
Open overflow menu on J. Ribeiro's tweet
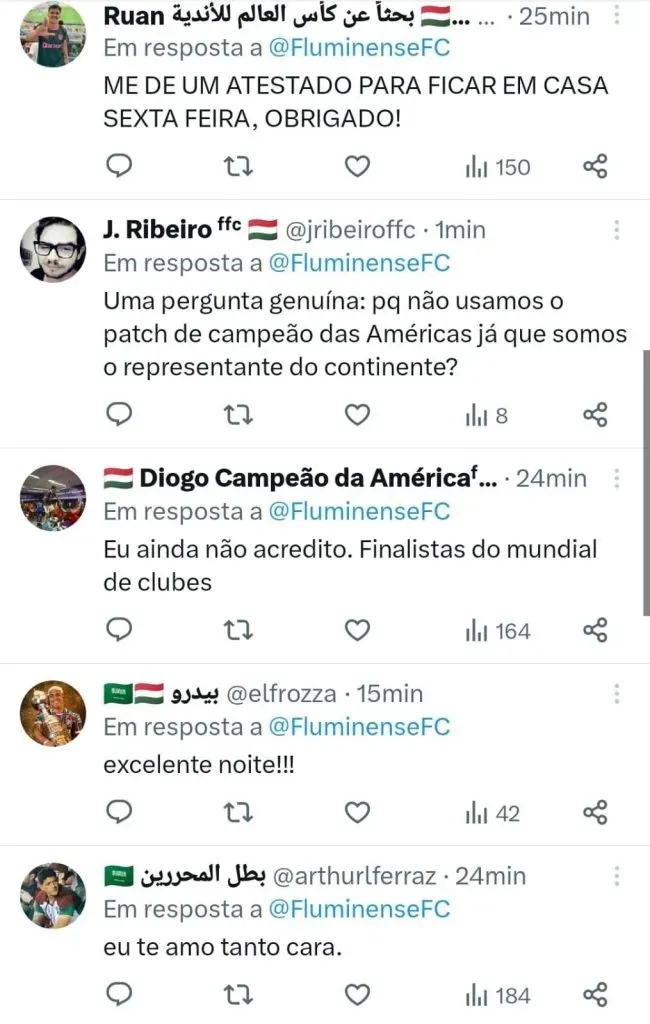[x=618, y=231]
